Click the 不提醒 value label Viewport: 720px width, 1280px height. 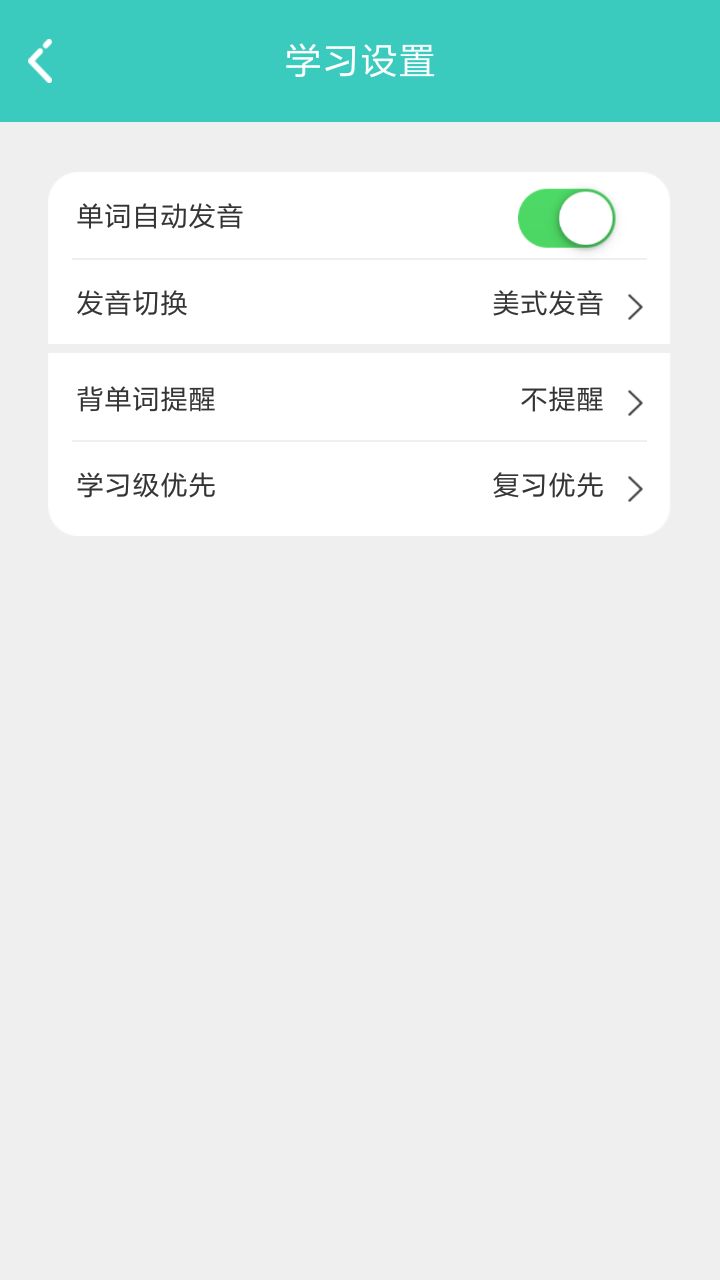click(561, 400)
